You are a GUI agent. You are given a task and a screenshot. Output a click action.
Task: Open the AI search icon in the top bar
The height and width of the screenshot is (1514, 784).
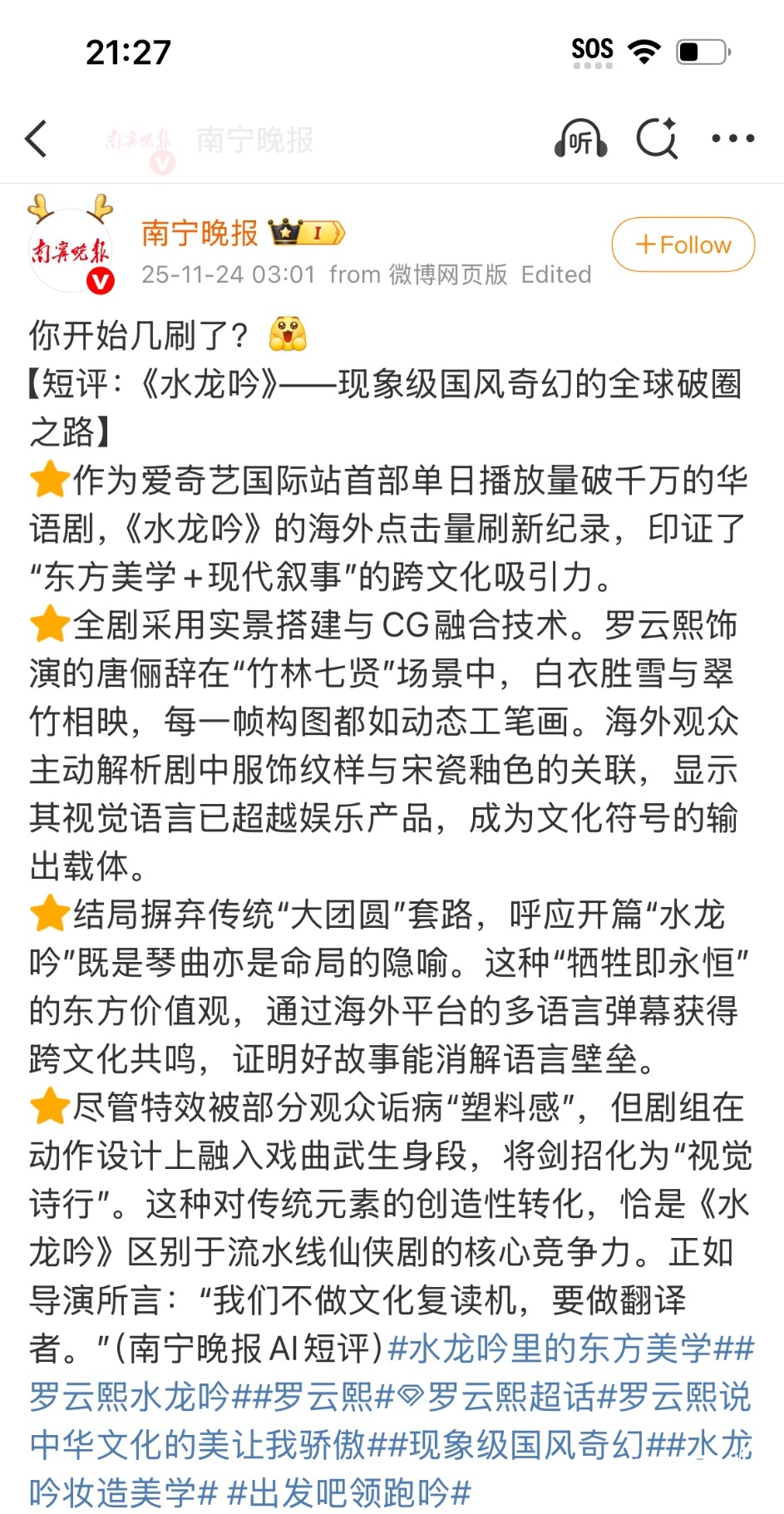[657, 139]
